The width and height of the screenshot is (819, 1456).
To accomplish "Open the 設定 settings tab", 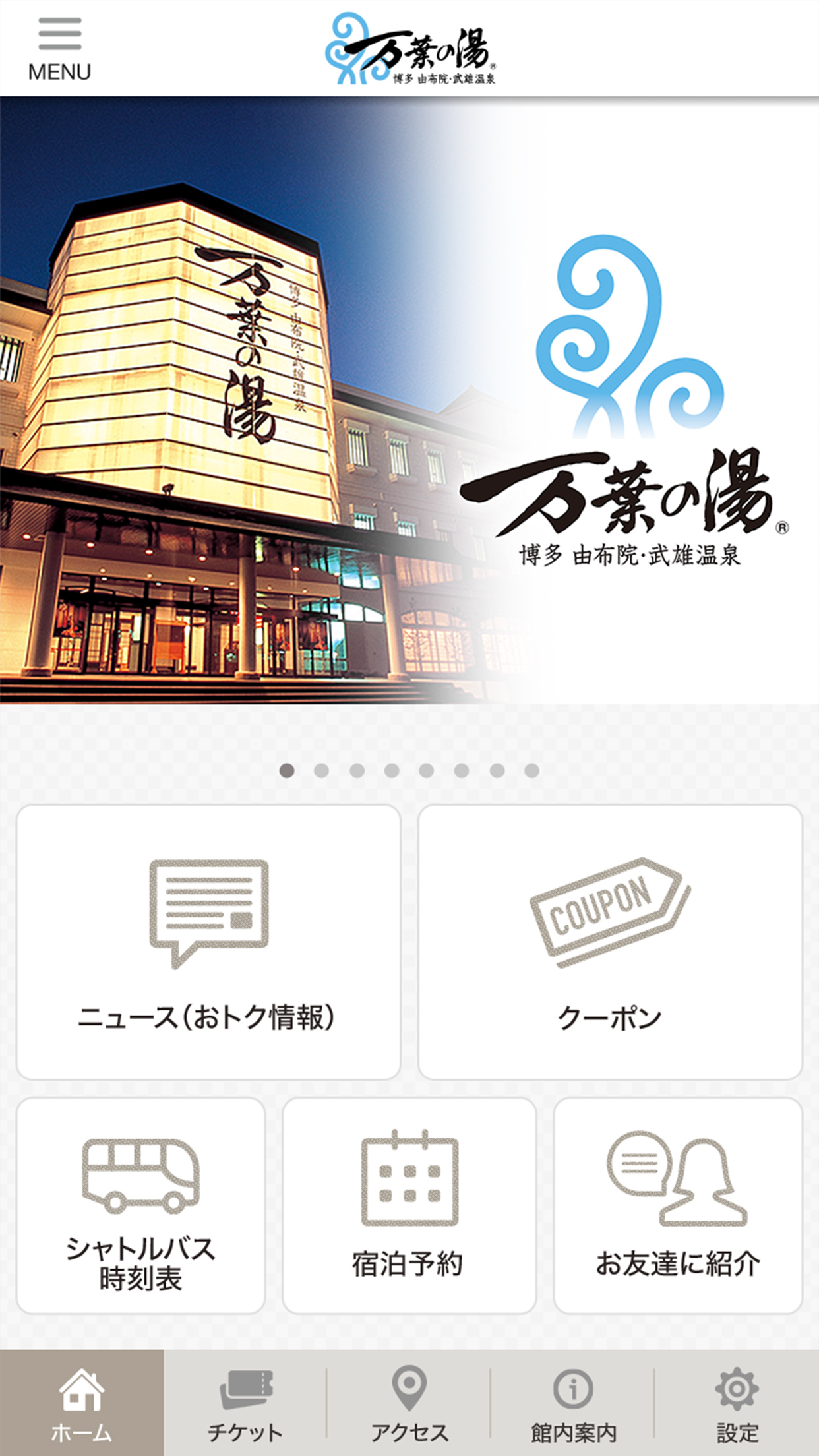I will click(737, 1403).
